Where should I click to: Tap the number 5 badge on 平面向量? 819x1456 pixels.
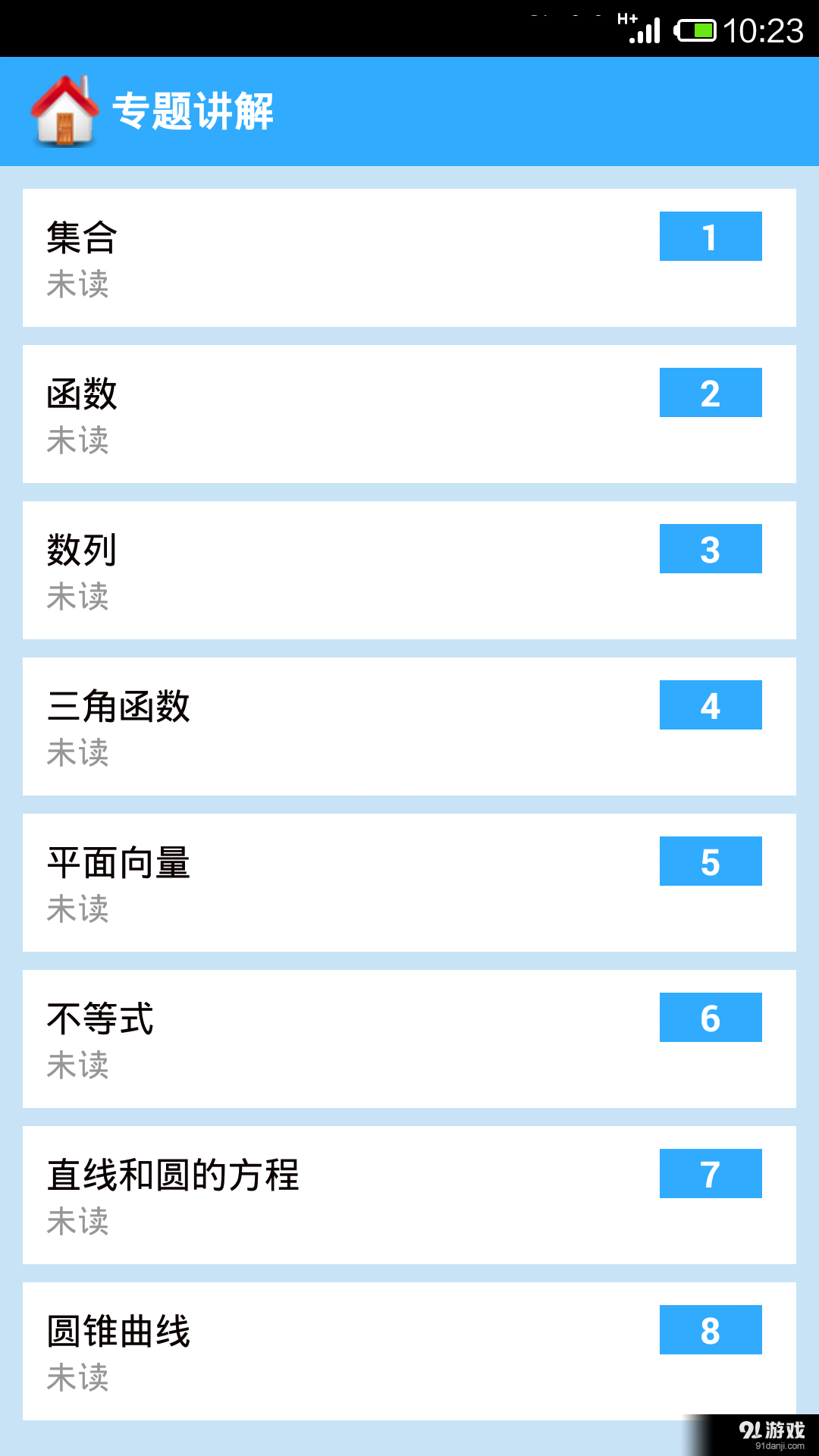(710, 861)
